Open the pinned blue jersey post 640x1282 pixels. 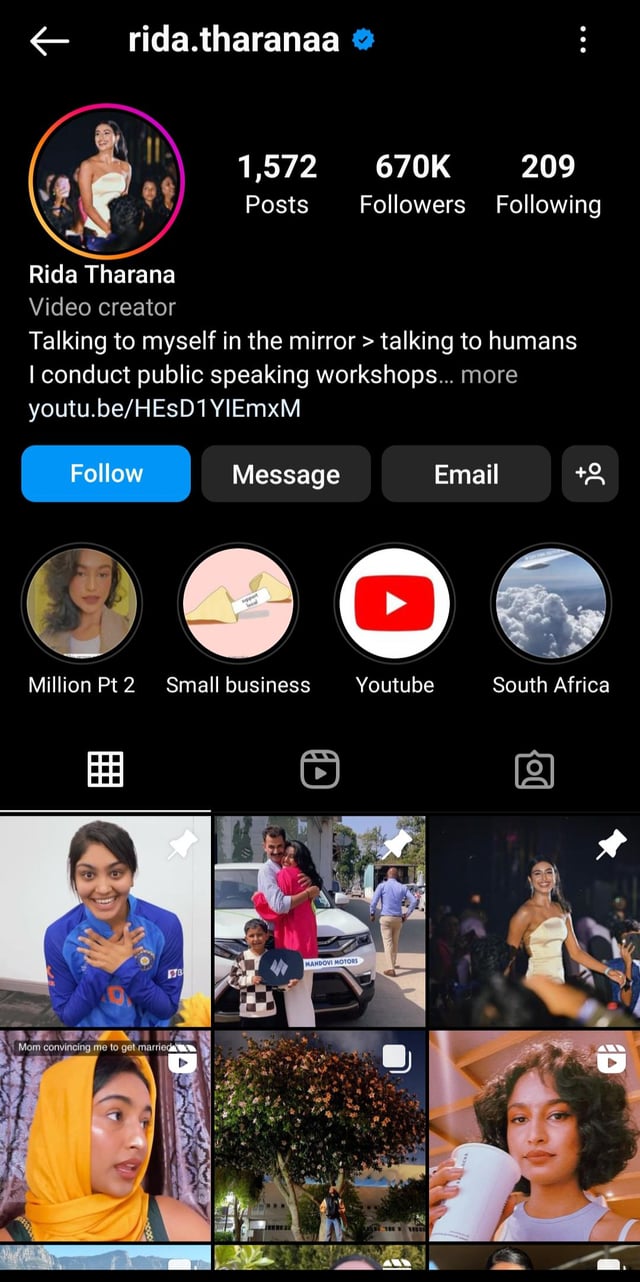(x=105, y=921)
